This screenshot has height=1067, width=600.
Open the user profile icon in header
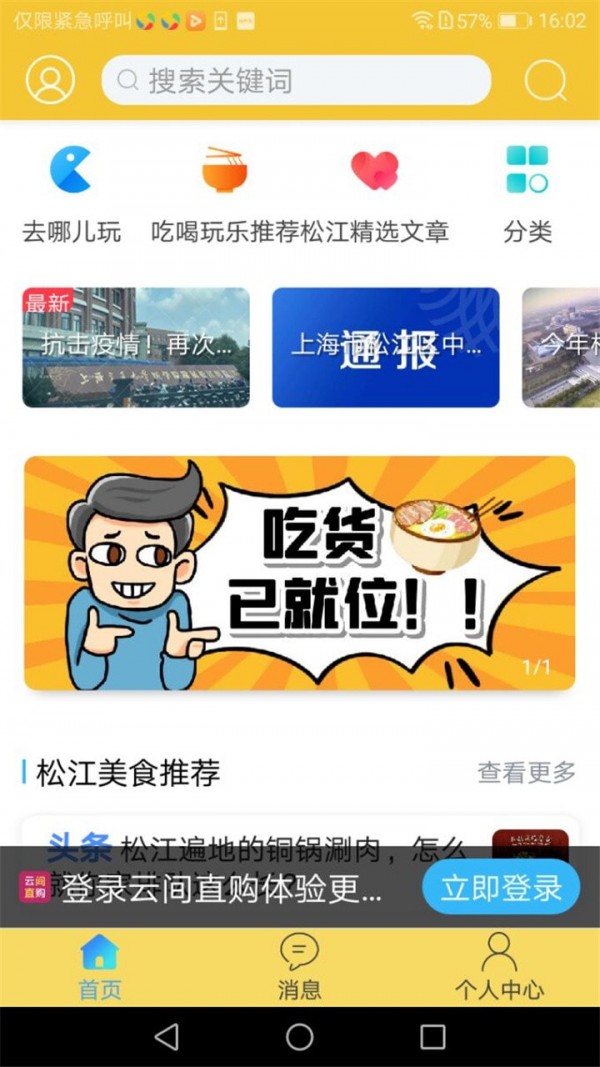[x=50, y=80]
